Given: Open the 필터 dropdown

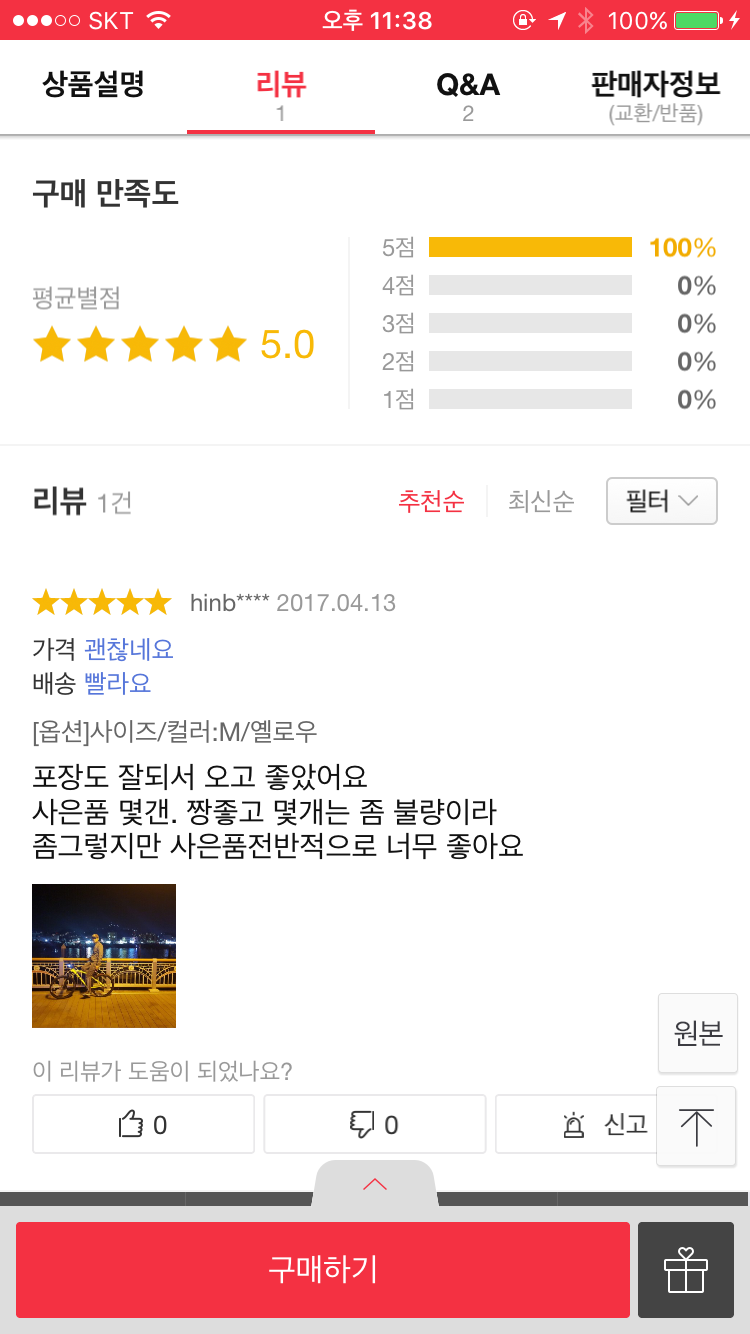Looking at the screenshot, I should 661,501.
